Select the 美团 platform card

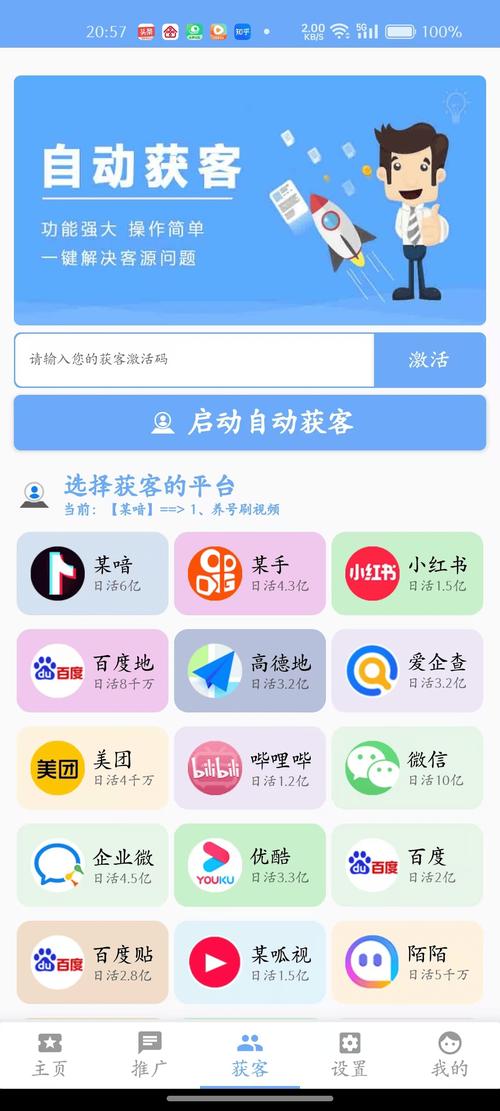[93, 767]
